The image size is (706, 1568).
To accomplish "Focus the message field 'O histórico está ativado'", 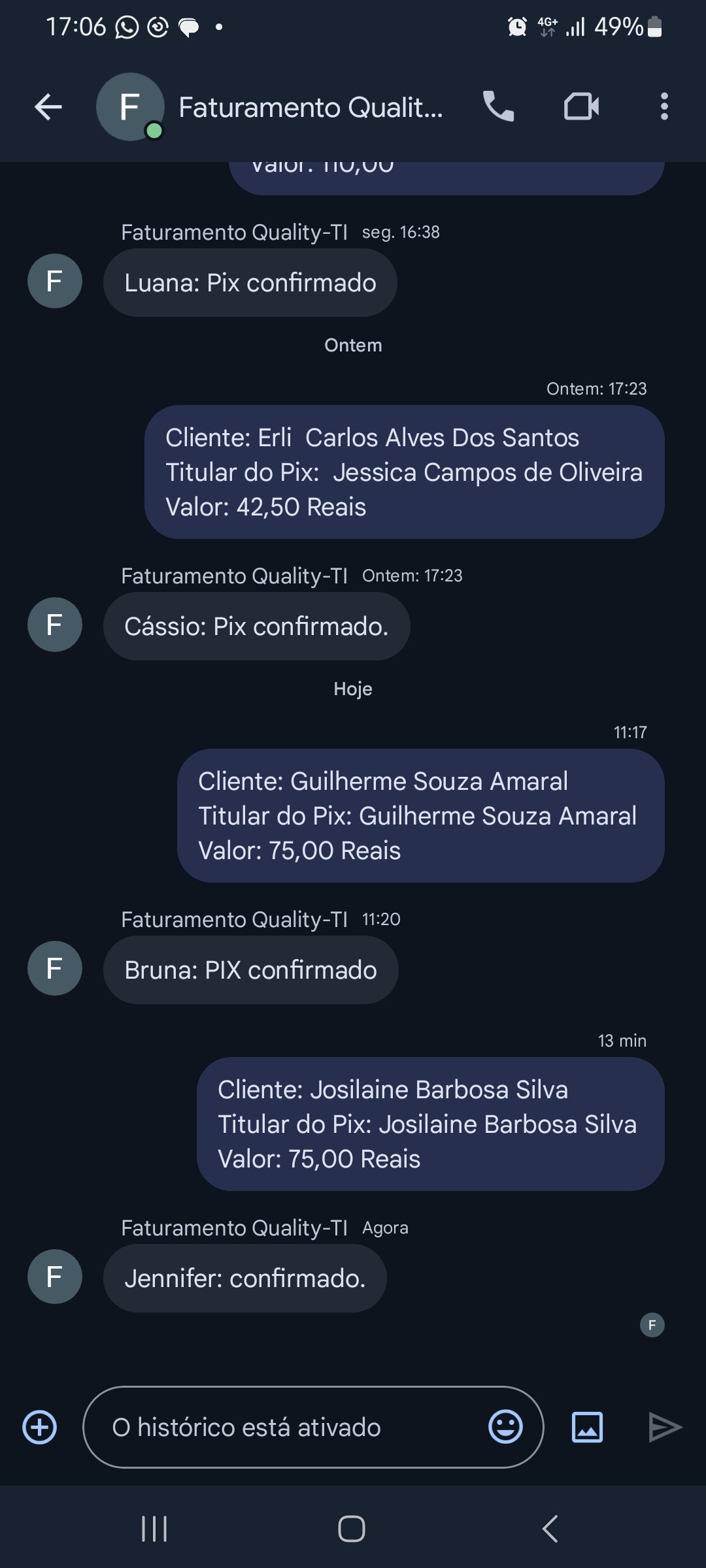I will pyautogui.click(x=288, y=1428).
